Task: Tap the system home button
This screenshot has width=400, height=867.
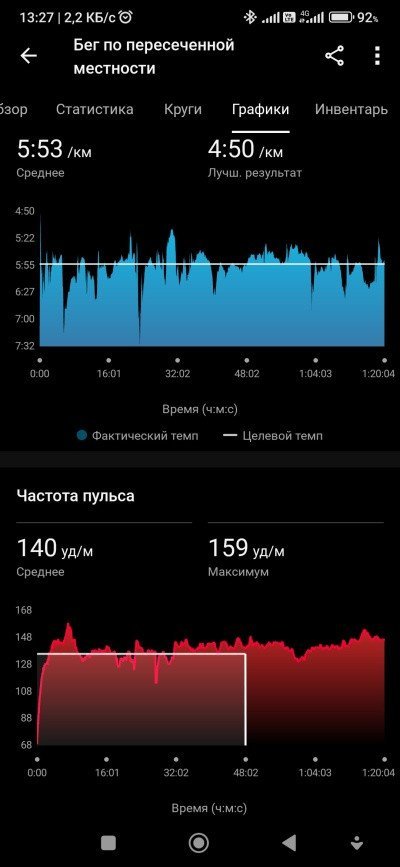Action: 199,843
